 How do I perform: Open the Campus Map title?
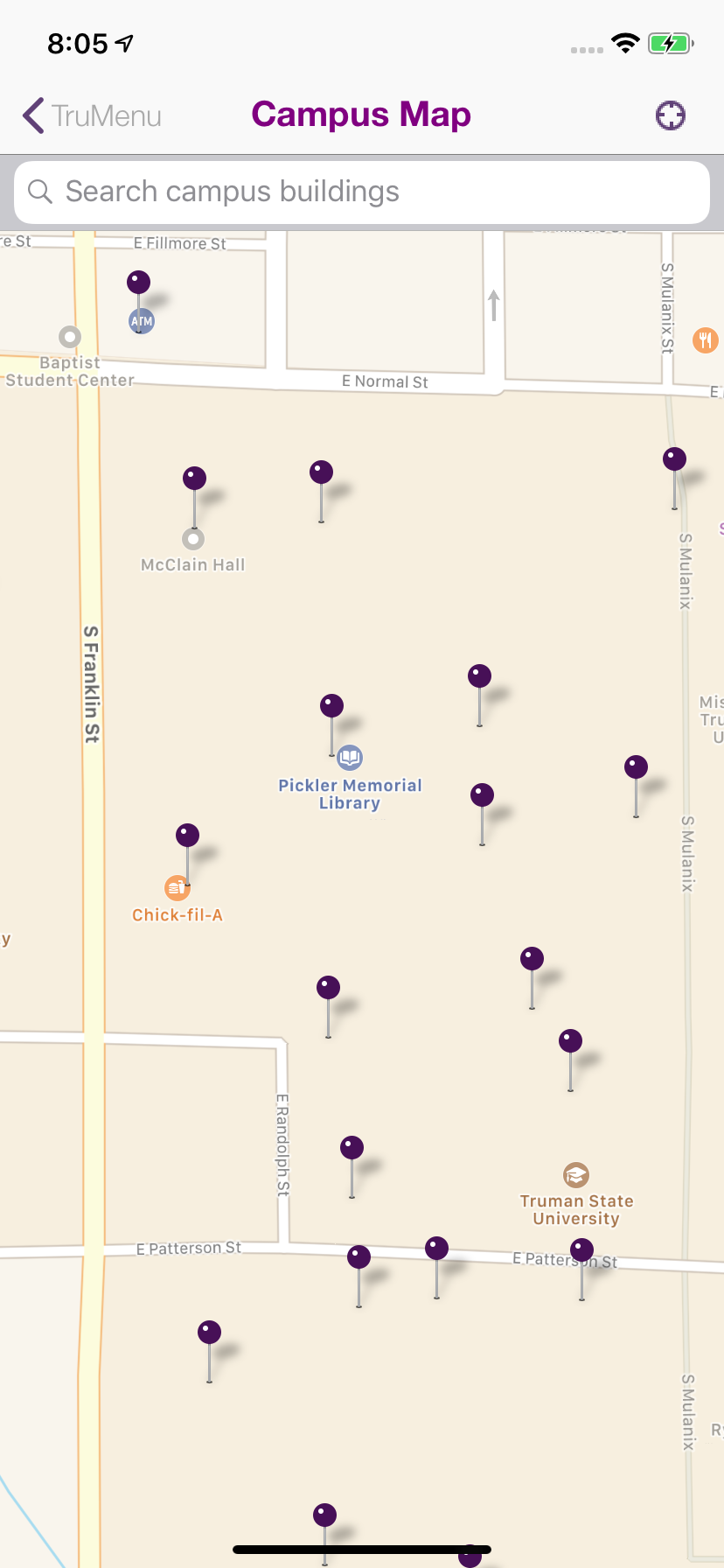(x=360, y=115)
